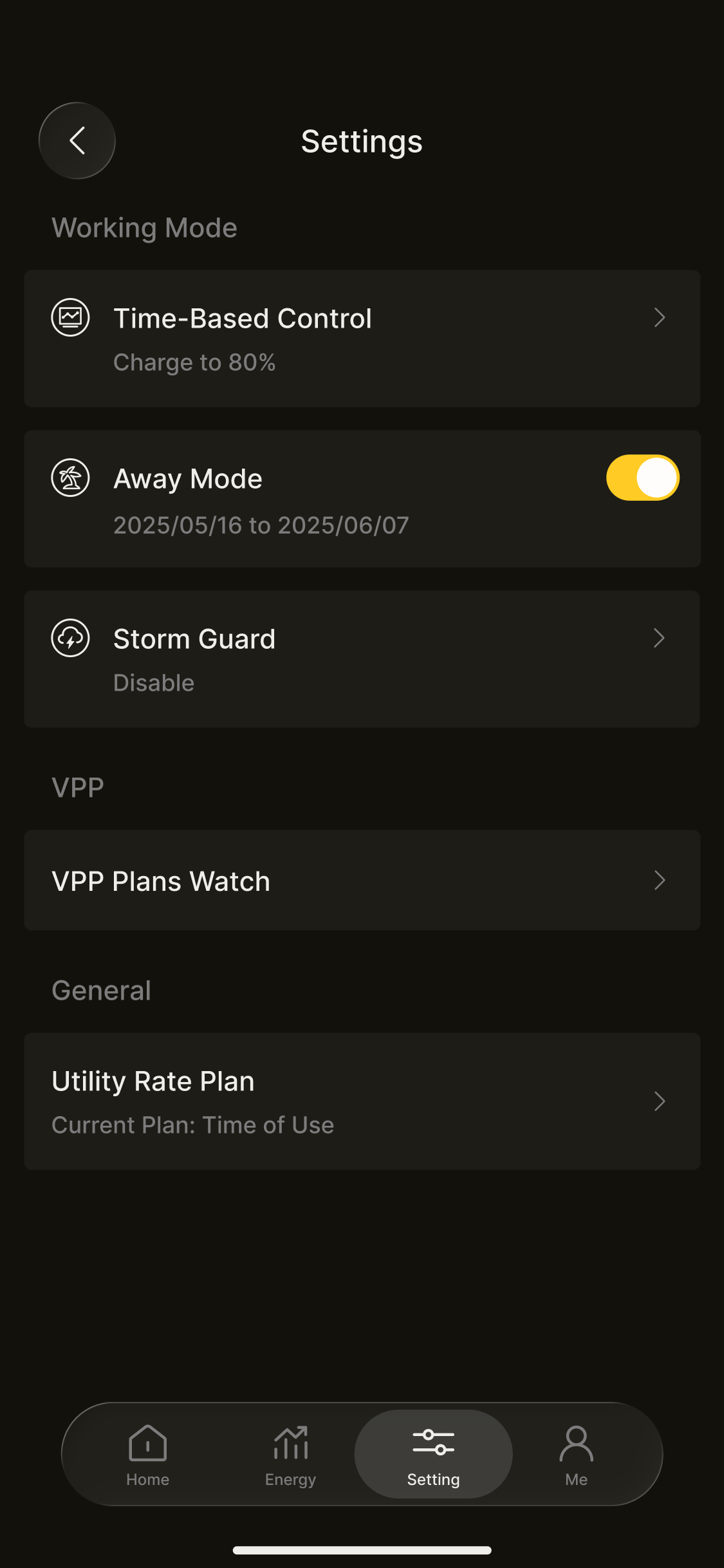Select the Setting tab
The image size is (724, 1568).
(433, 1455)
